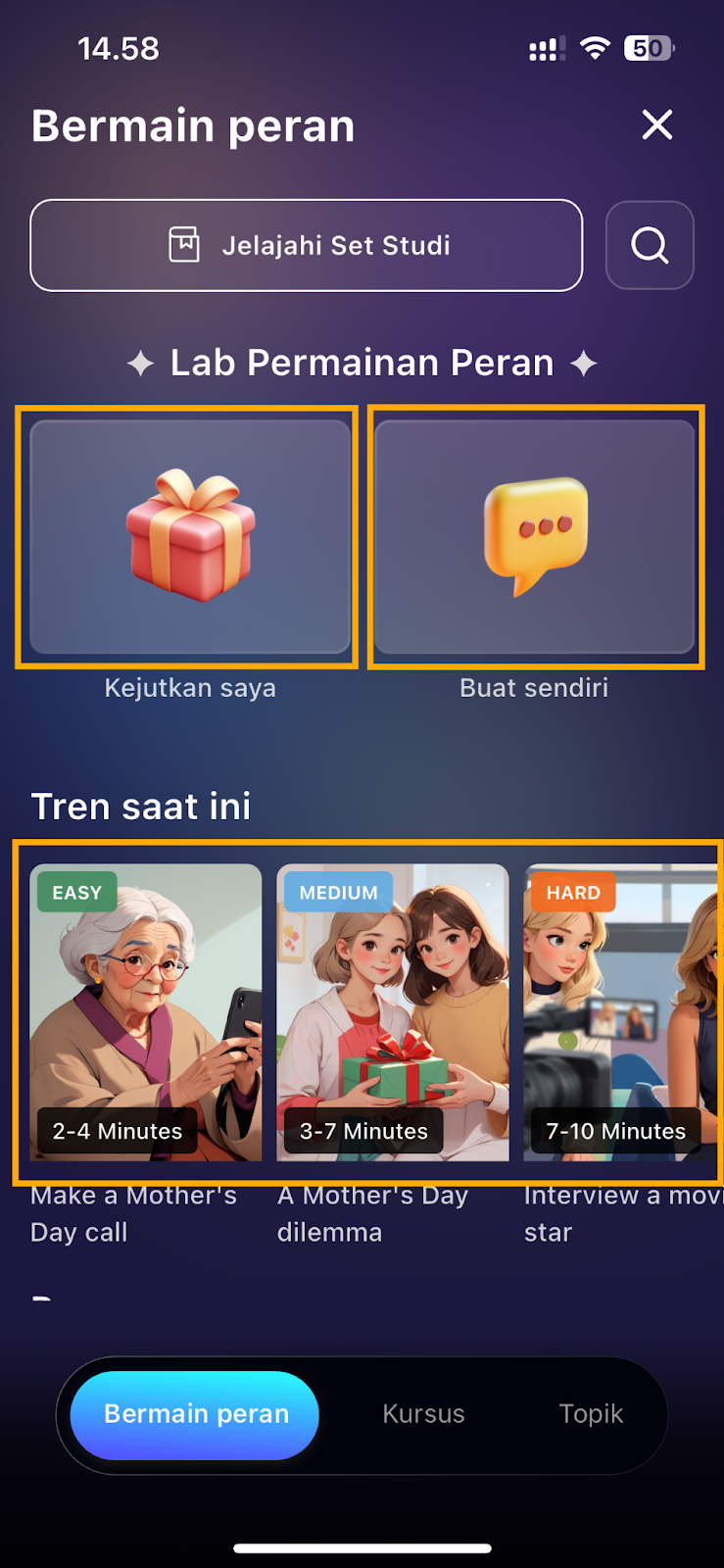The image size is (724, 1568).
Task: Select A Mother's Day dilemma card
Action: pos(393,1012)
